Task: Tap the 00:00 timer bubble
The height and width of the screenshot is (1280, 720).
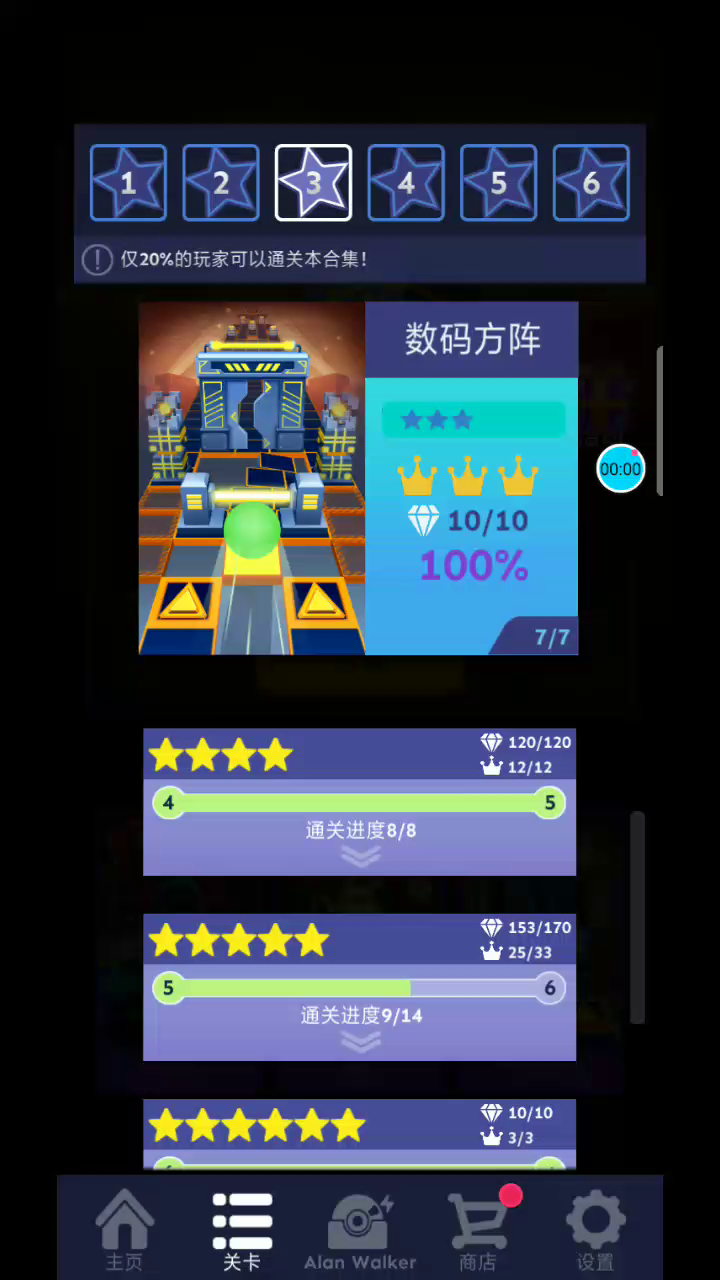Action: coord(620,468)
